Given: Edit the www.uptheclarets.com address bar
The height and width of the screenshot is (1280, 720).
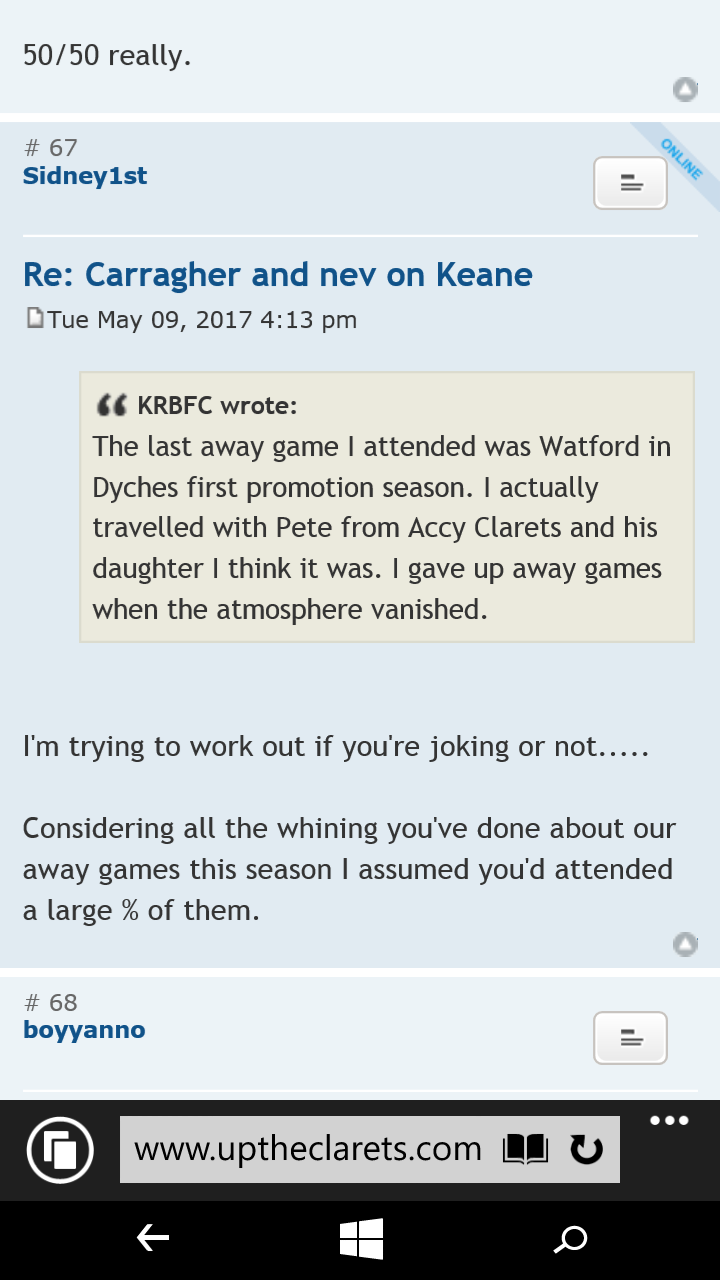Looking at the screenshot, I should point(308,1150).
